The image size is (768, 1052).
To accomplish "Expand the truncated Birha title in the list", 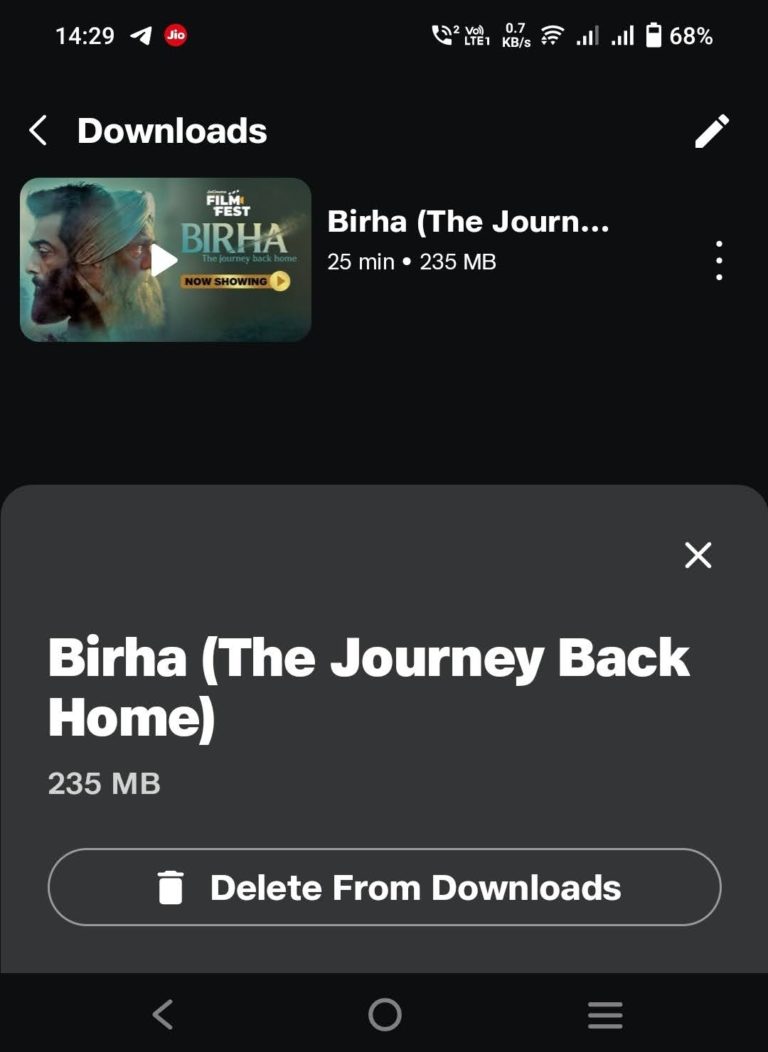I will [x=470, y=222].
